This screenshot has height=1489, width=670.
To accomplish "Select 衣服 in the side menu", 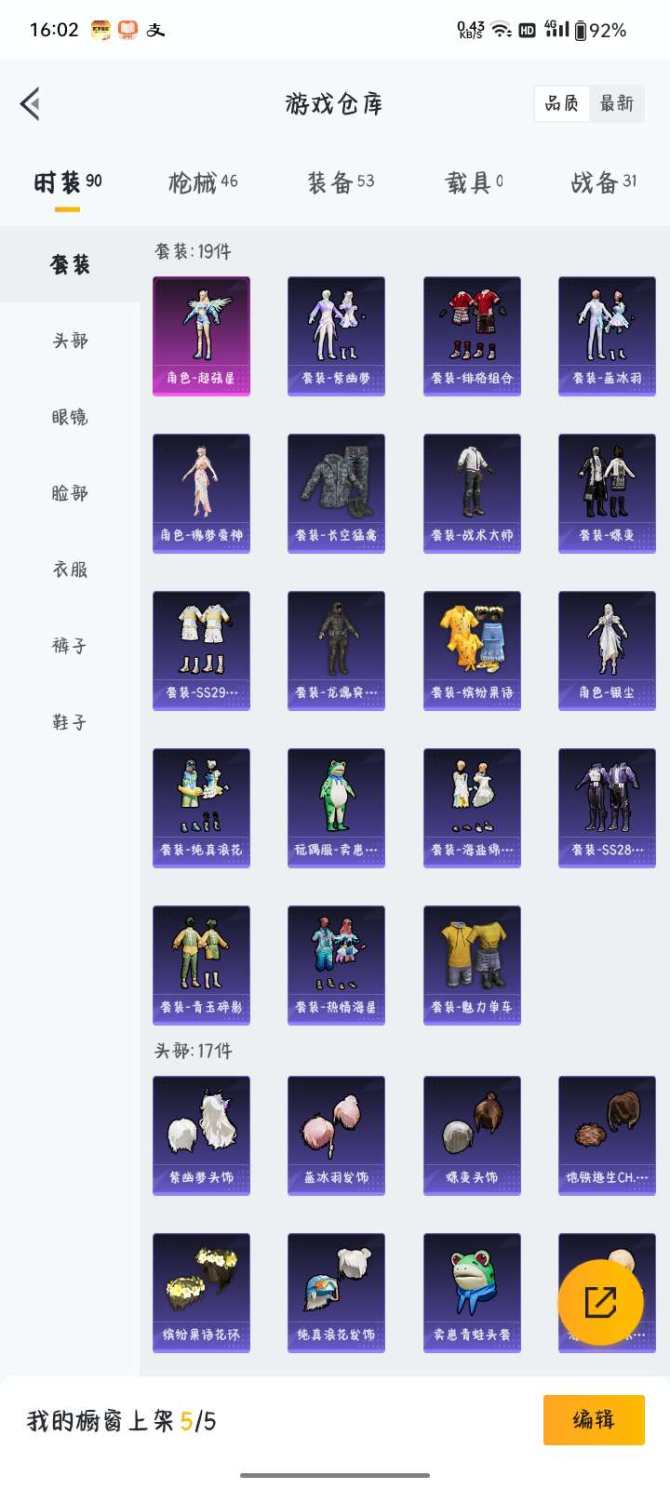I will [70, 569].
